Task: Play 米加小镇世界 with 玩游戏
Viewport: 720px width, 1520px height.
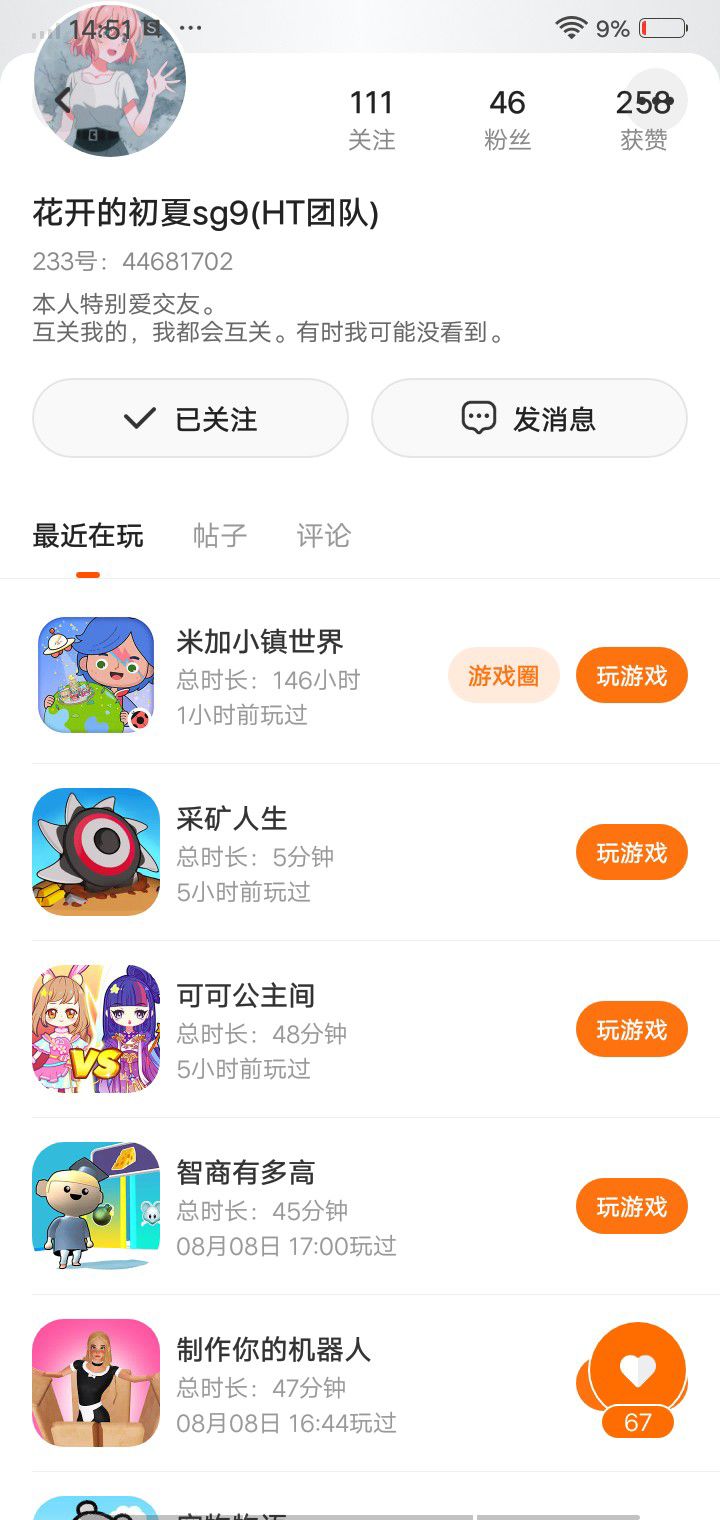Action: coord(631,676)
